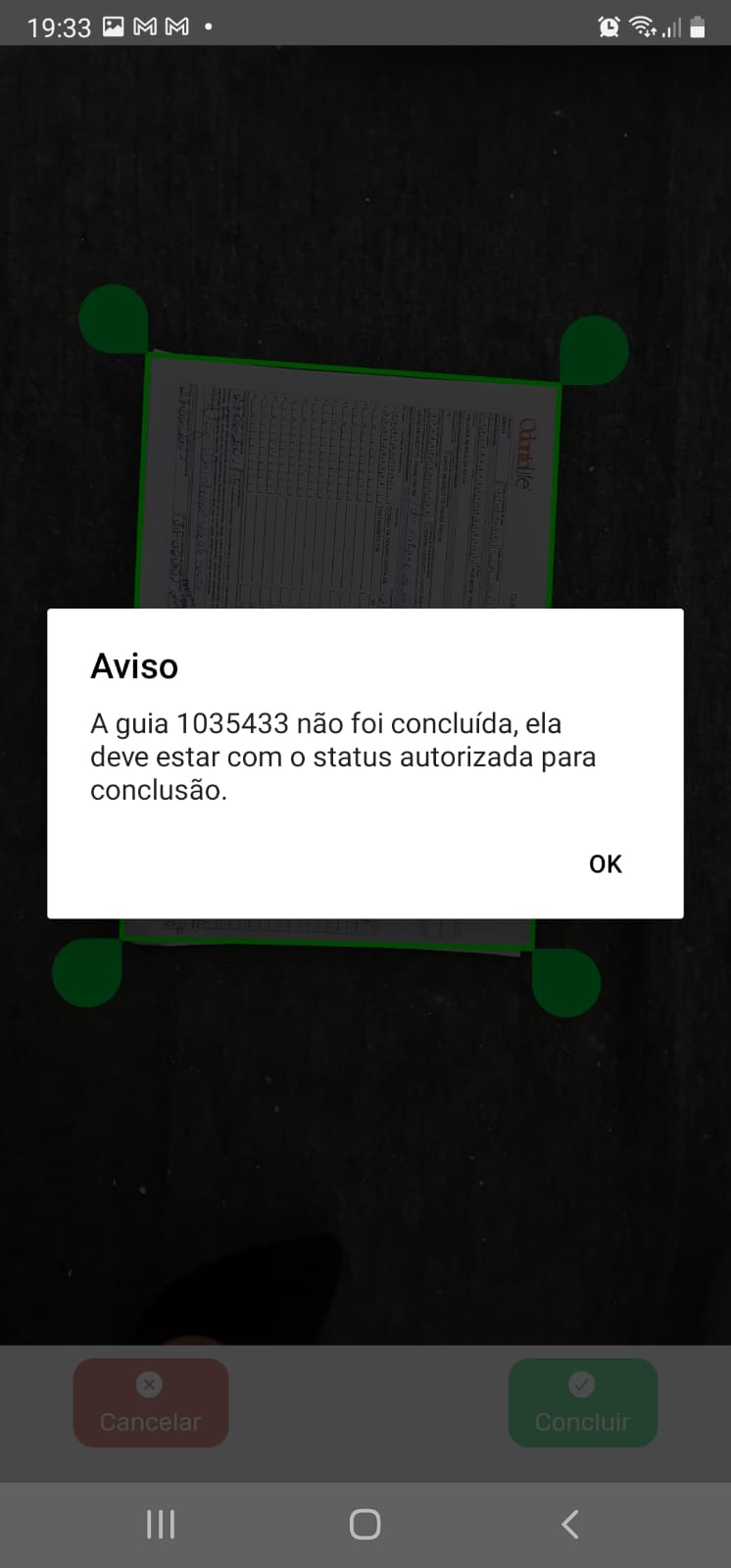This screenshot has width=731, height=1568.
Task: Open recent apps from the navigation bar
Action: click(x=161, y=1524)
